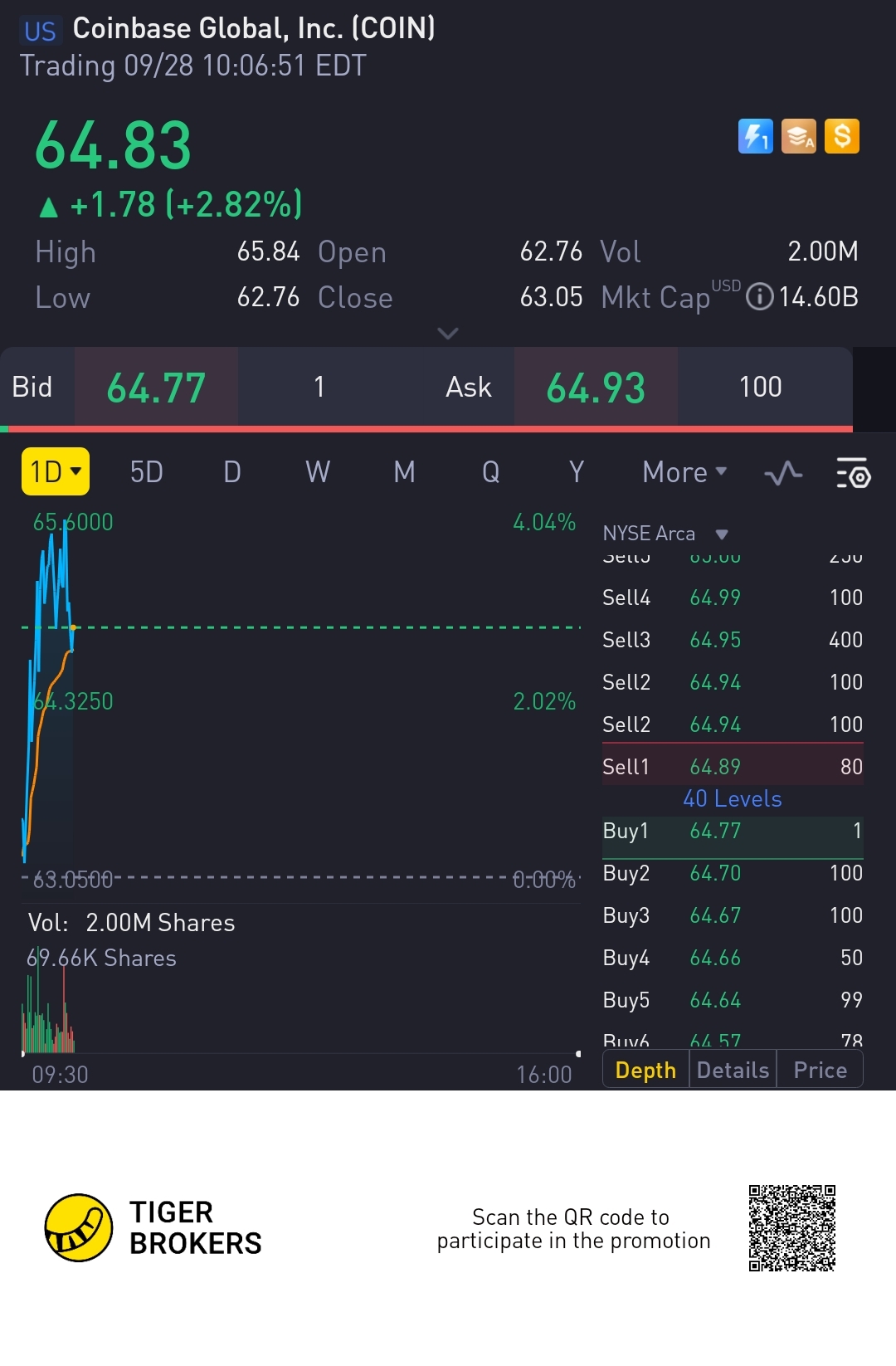Open the 1D timeframe dropdown
This screenshot has height=1366, width=896.
tap(56, 471)
